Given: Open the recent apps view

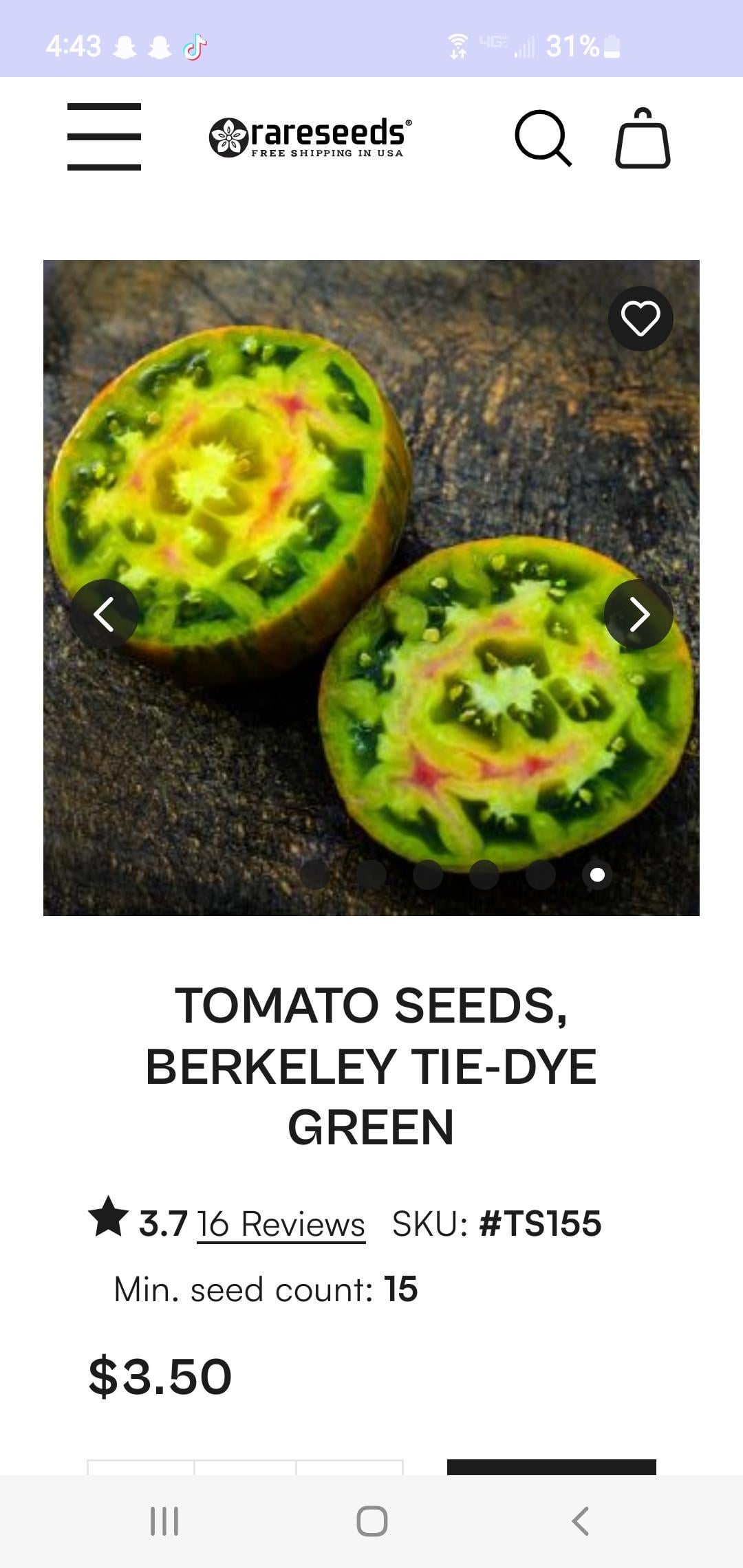Looking at the screenshot, I should pyautogui.click(x=164, y=1521).
